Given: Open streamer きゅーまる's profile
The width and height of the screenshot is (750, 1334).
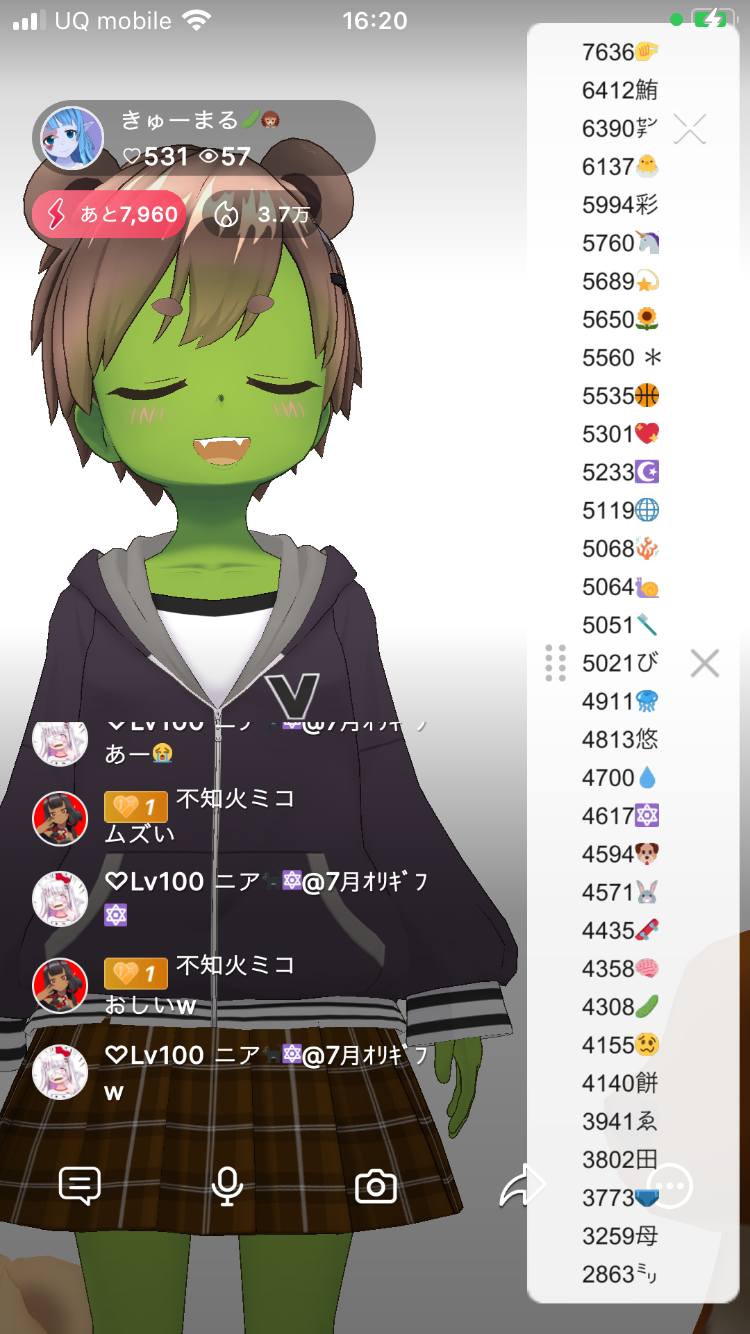Looking at the screenshot, I should 72,137.
